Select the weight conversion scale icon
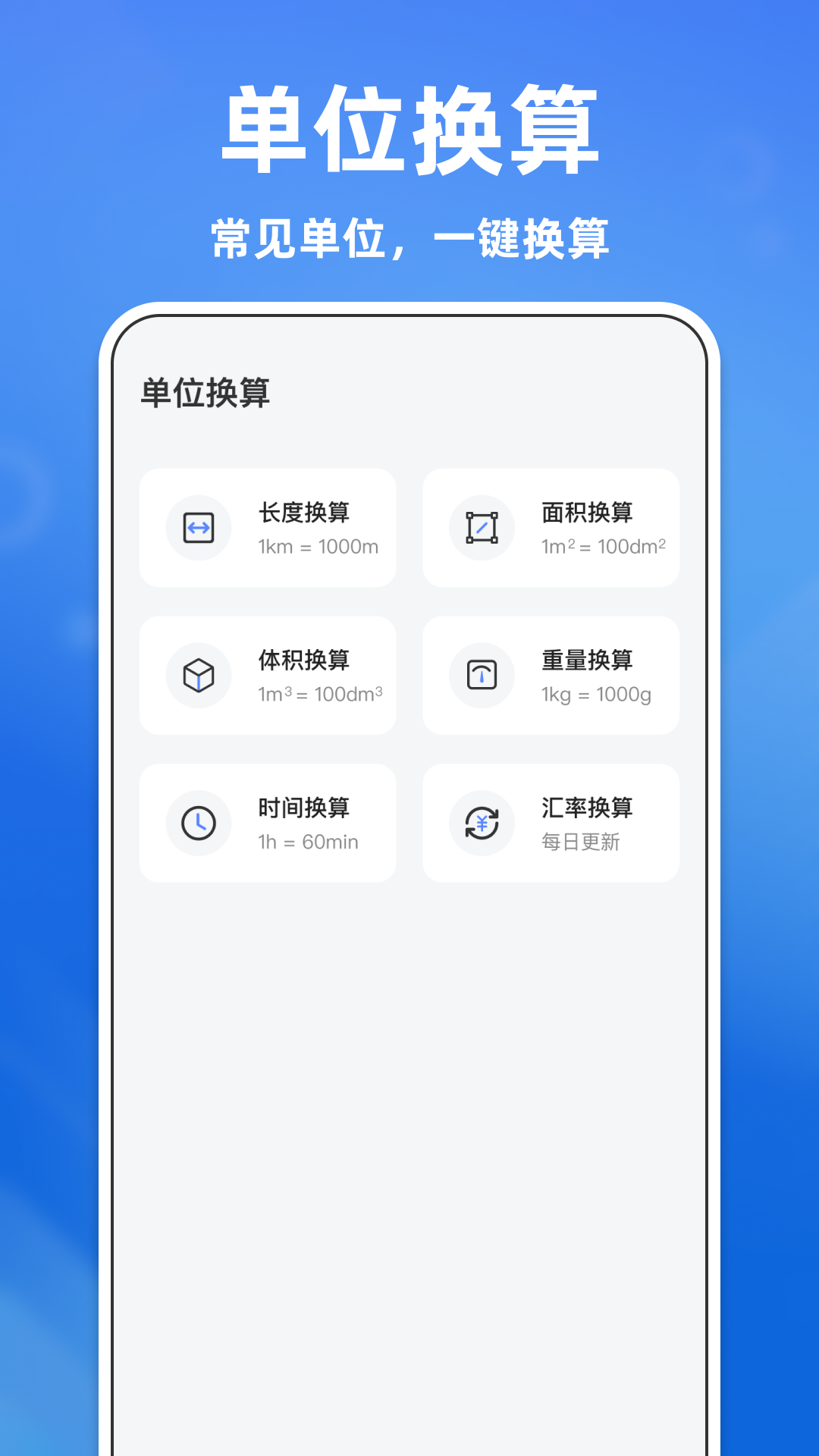The height and width of the screenshot is (1456, 819). (x=481, y=675)
